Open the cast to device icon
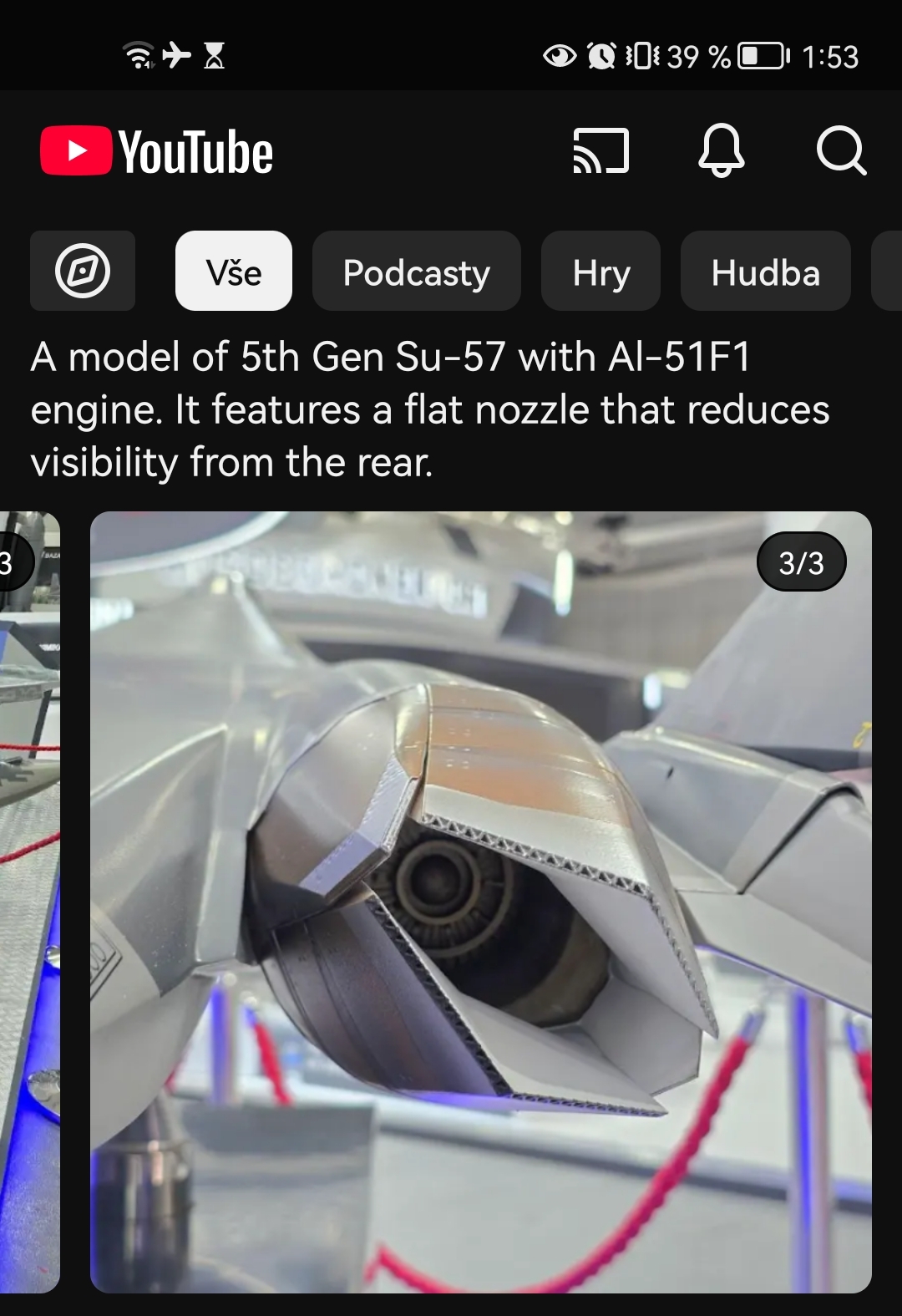Screen dimensions: 902x1316 (x=600, y=151)
